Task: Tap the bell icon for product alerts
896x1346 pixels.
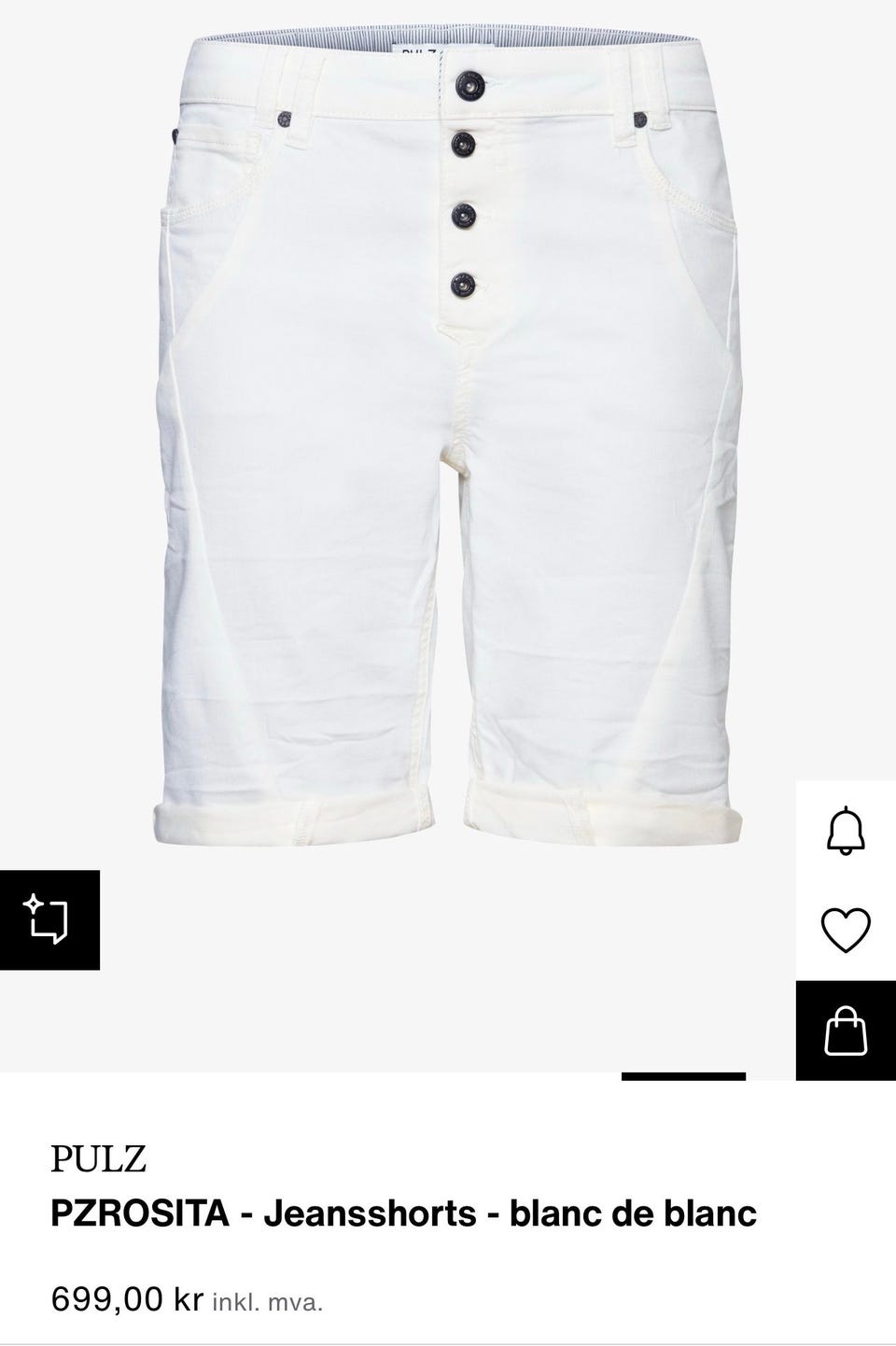Action: click(x=846, y=830)
